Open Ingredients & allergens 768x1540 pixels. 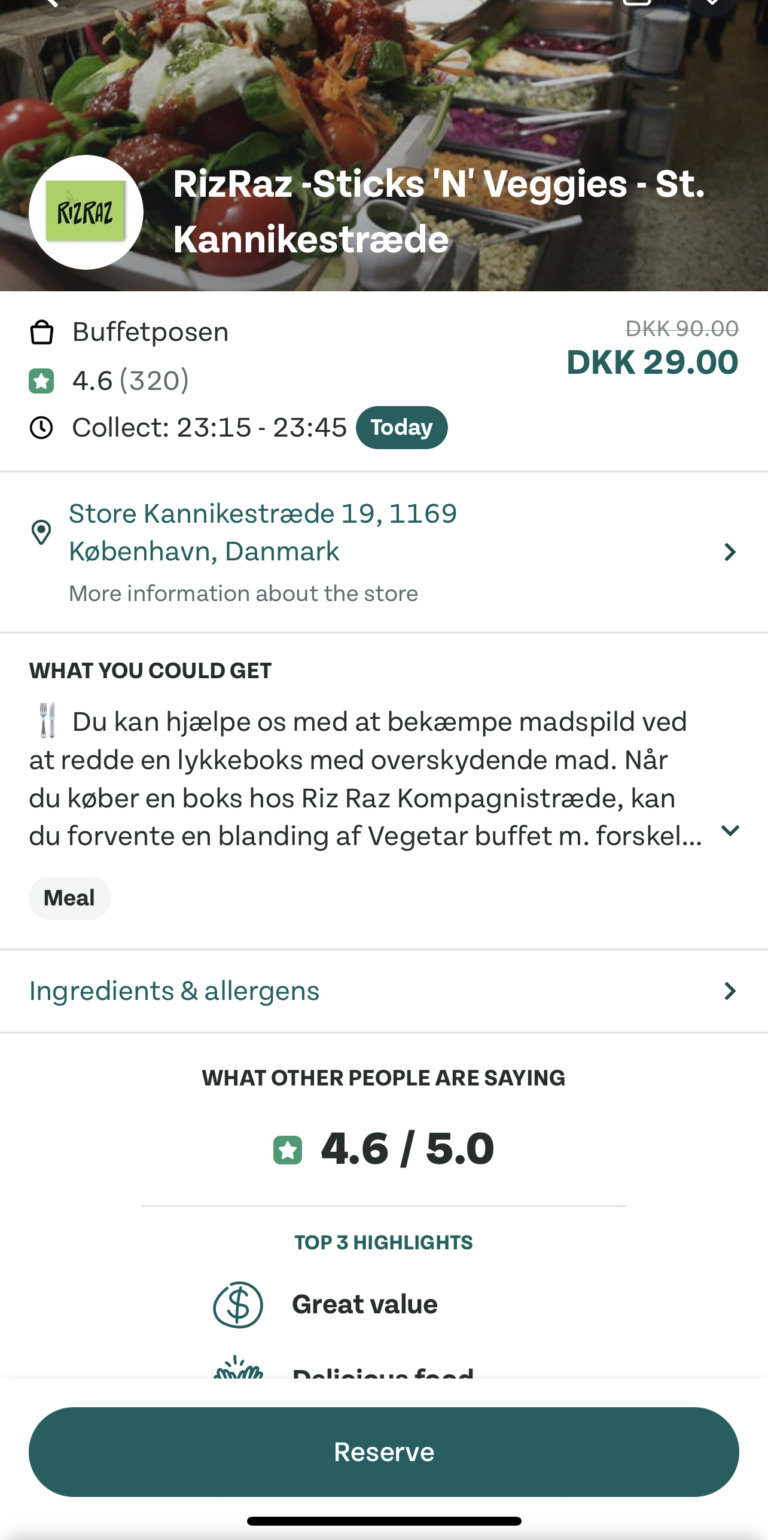(384, 991)
